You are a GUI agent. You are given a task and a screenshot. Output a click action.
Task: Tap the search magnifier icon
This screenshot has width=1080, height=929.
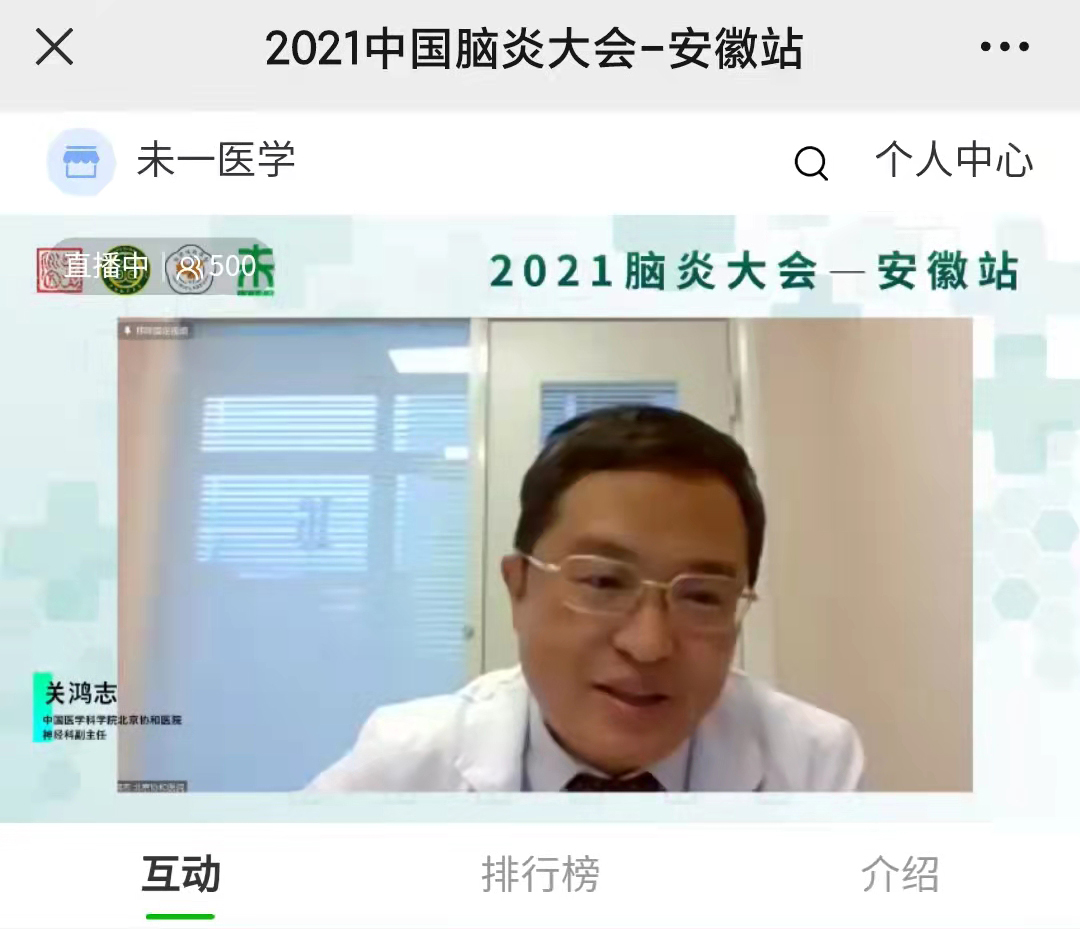click(810, 163)
